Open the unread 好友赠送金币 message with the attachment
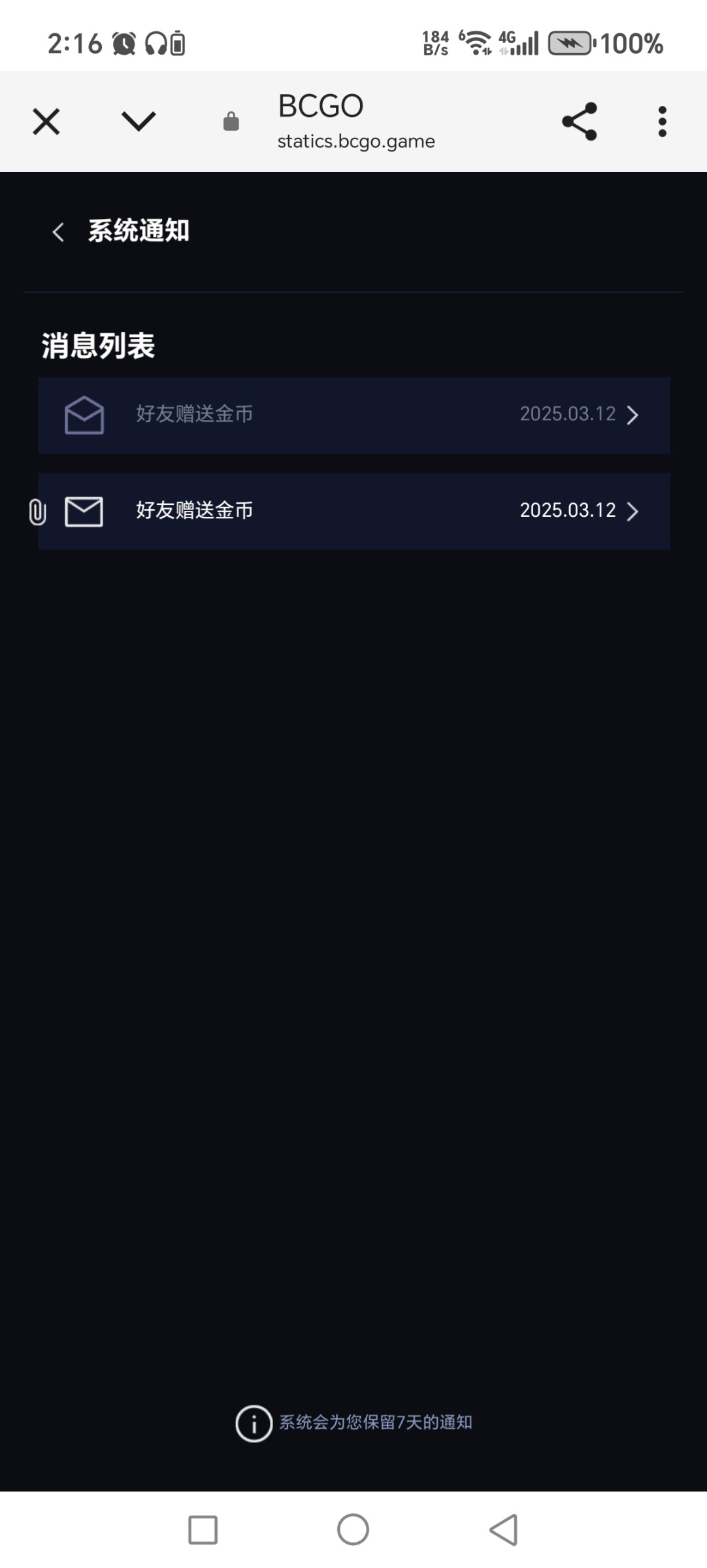 point(354,511)
